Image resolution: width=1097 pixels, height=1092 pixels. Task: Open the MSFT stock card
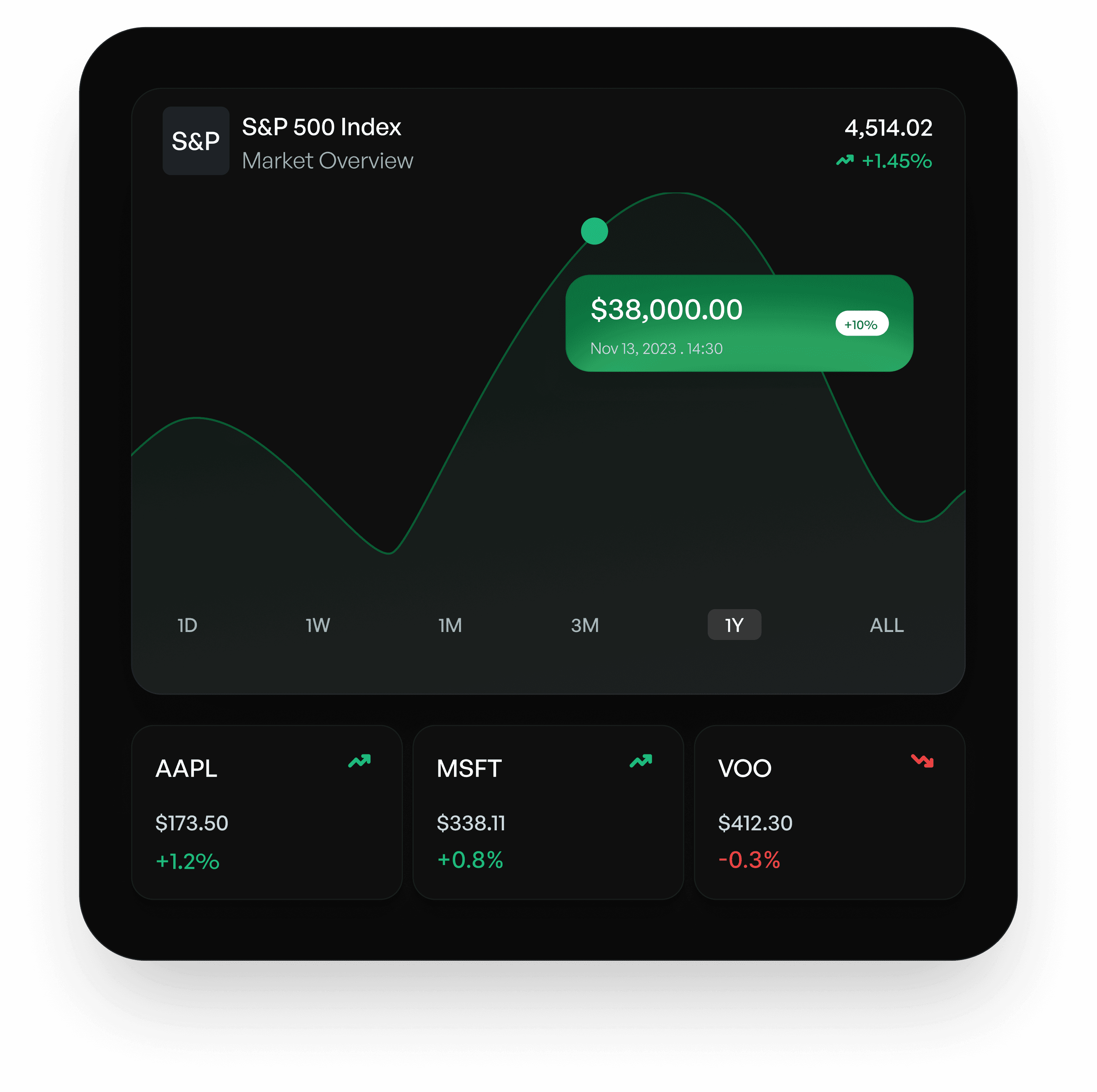coord(549,812)
